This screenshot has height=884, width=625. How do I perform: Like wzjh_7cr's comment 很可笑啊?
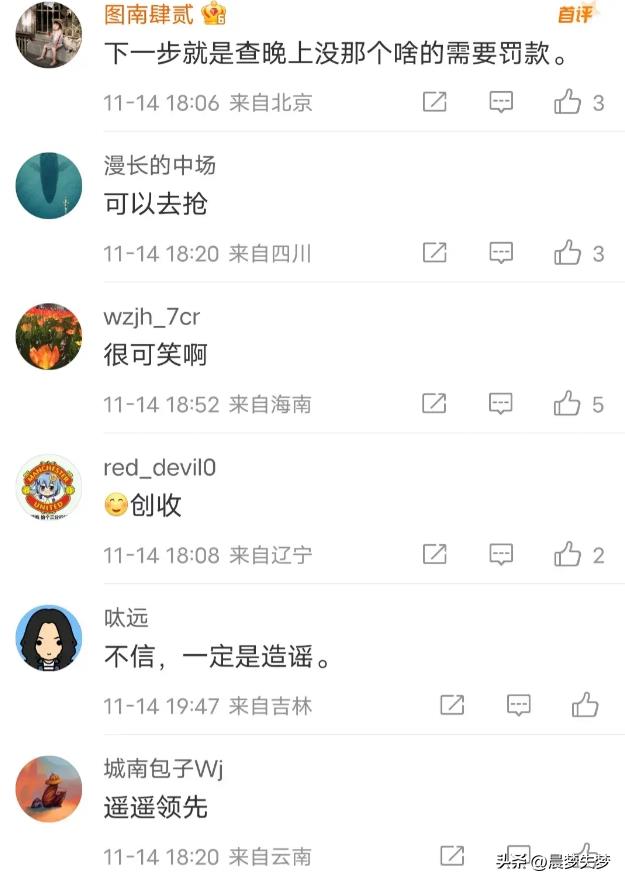[568, 404]
